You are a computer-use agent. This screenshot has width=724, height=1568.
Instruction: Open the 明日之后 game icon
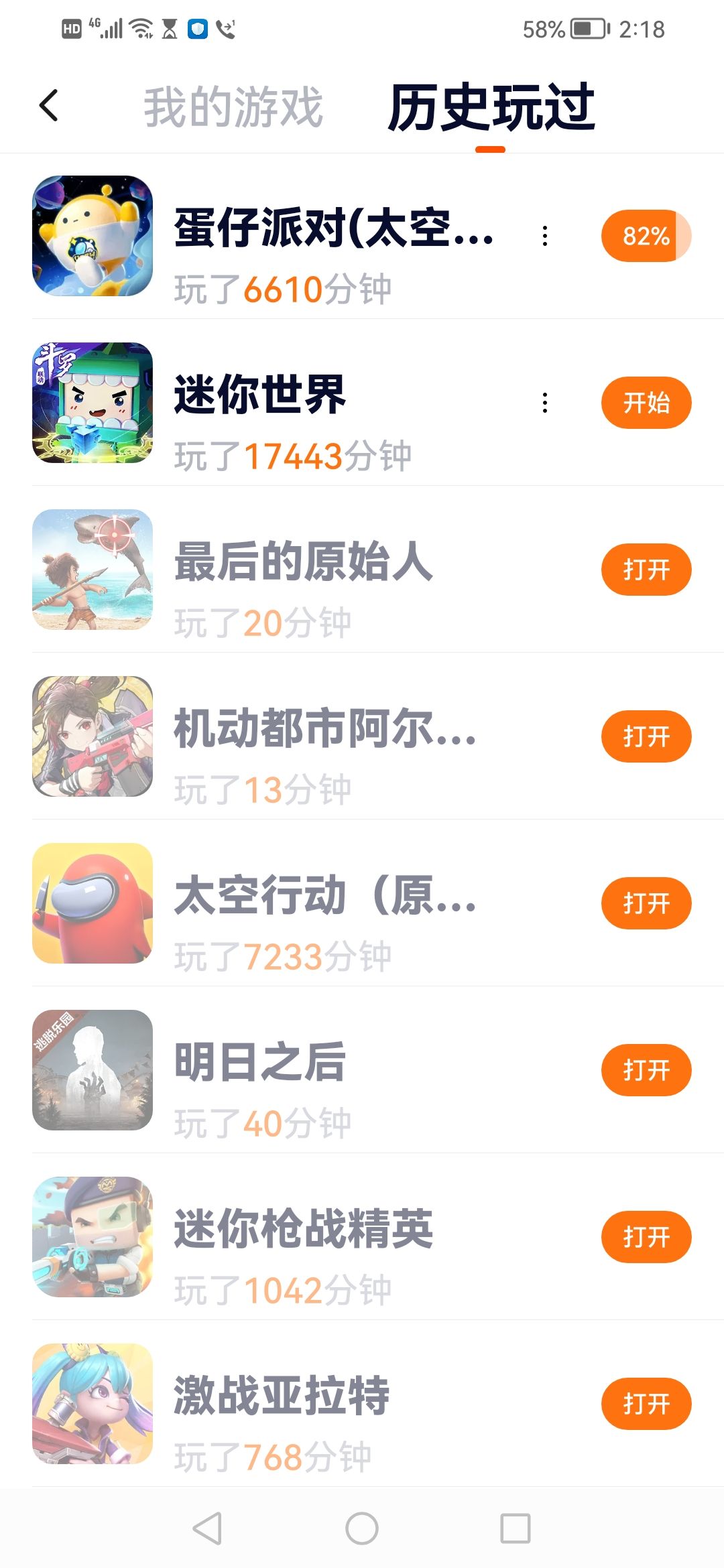click(x=93, y=1070)
